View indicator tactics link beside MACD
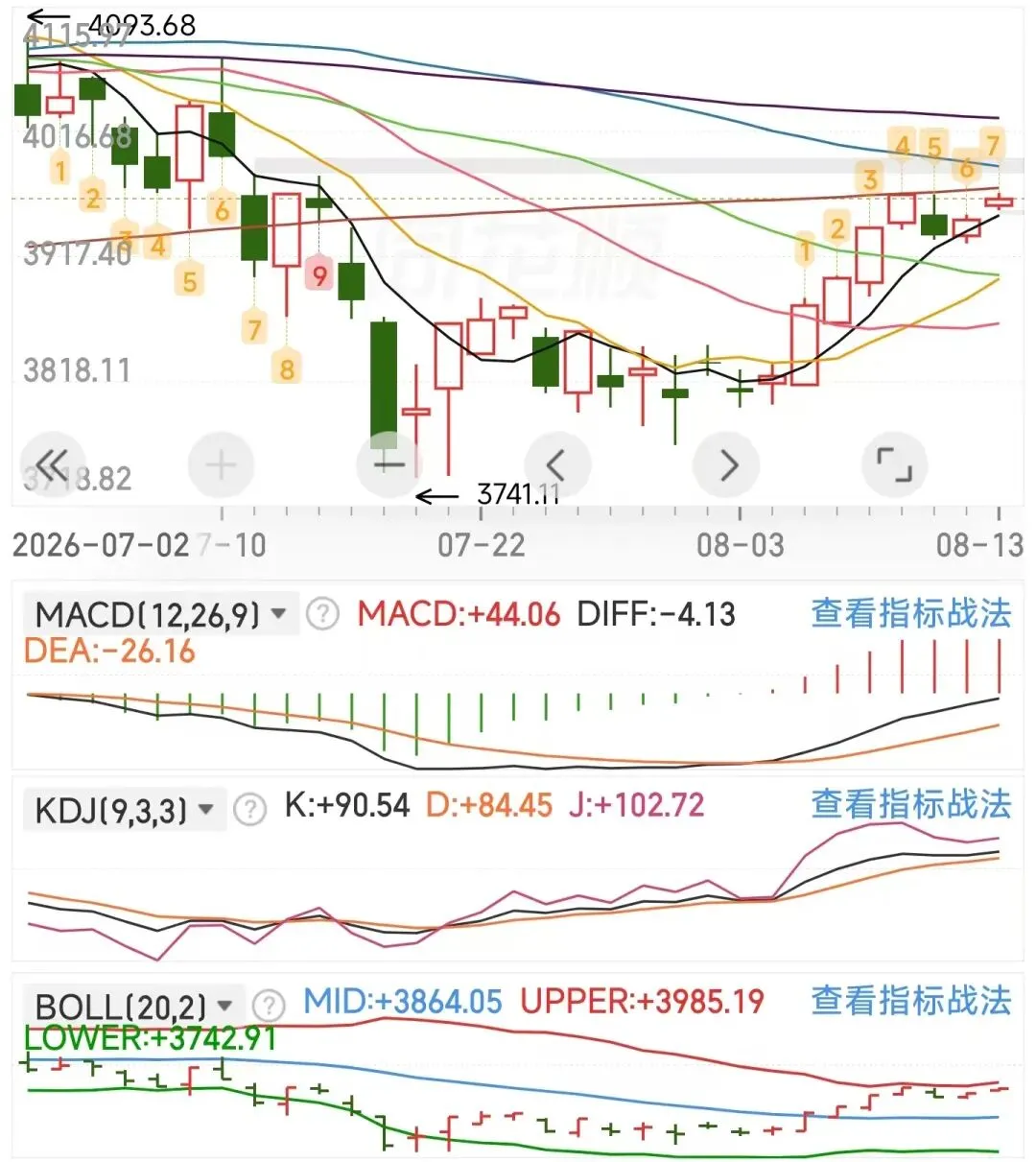1036x1162 pixels. pos(911,613)
